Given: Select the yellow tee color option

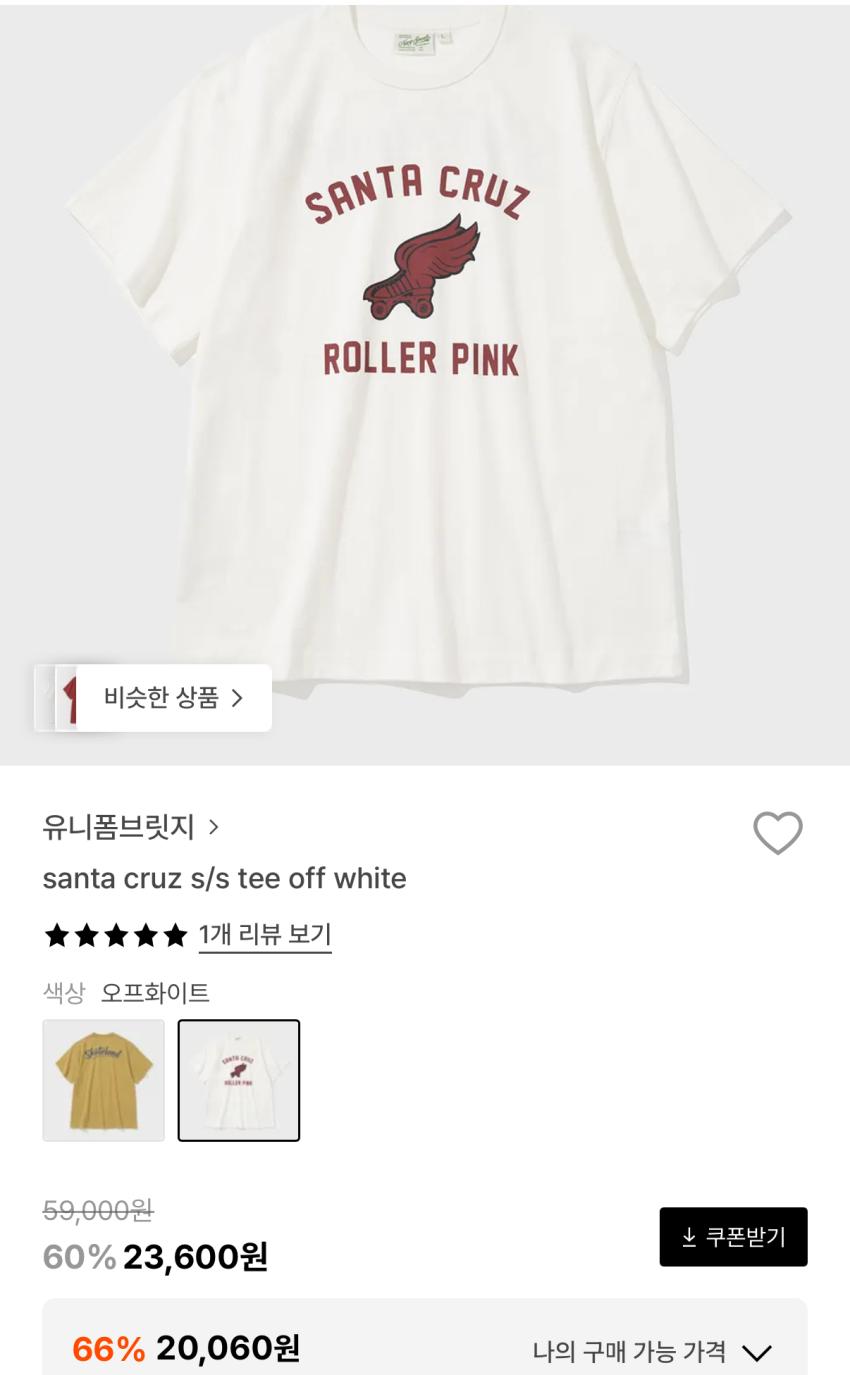Looking at the screenshot, I should (x=103, y=1080).
